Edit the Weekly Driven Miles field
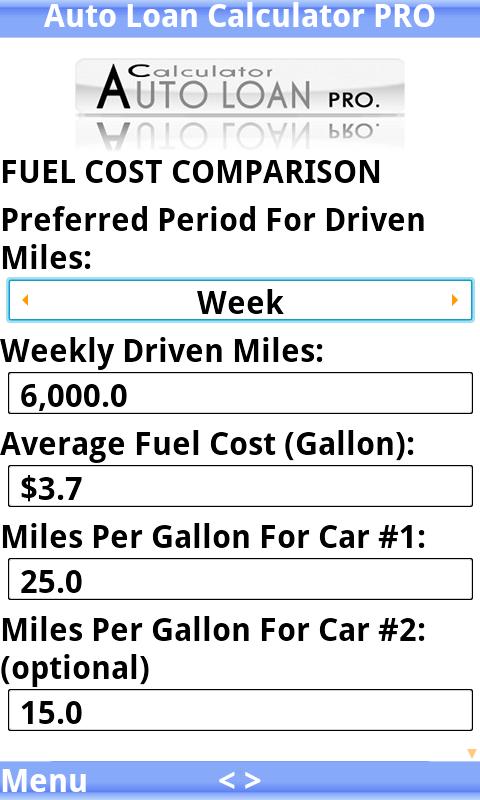Screen dimensions: 480x800 240,393
